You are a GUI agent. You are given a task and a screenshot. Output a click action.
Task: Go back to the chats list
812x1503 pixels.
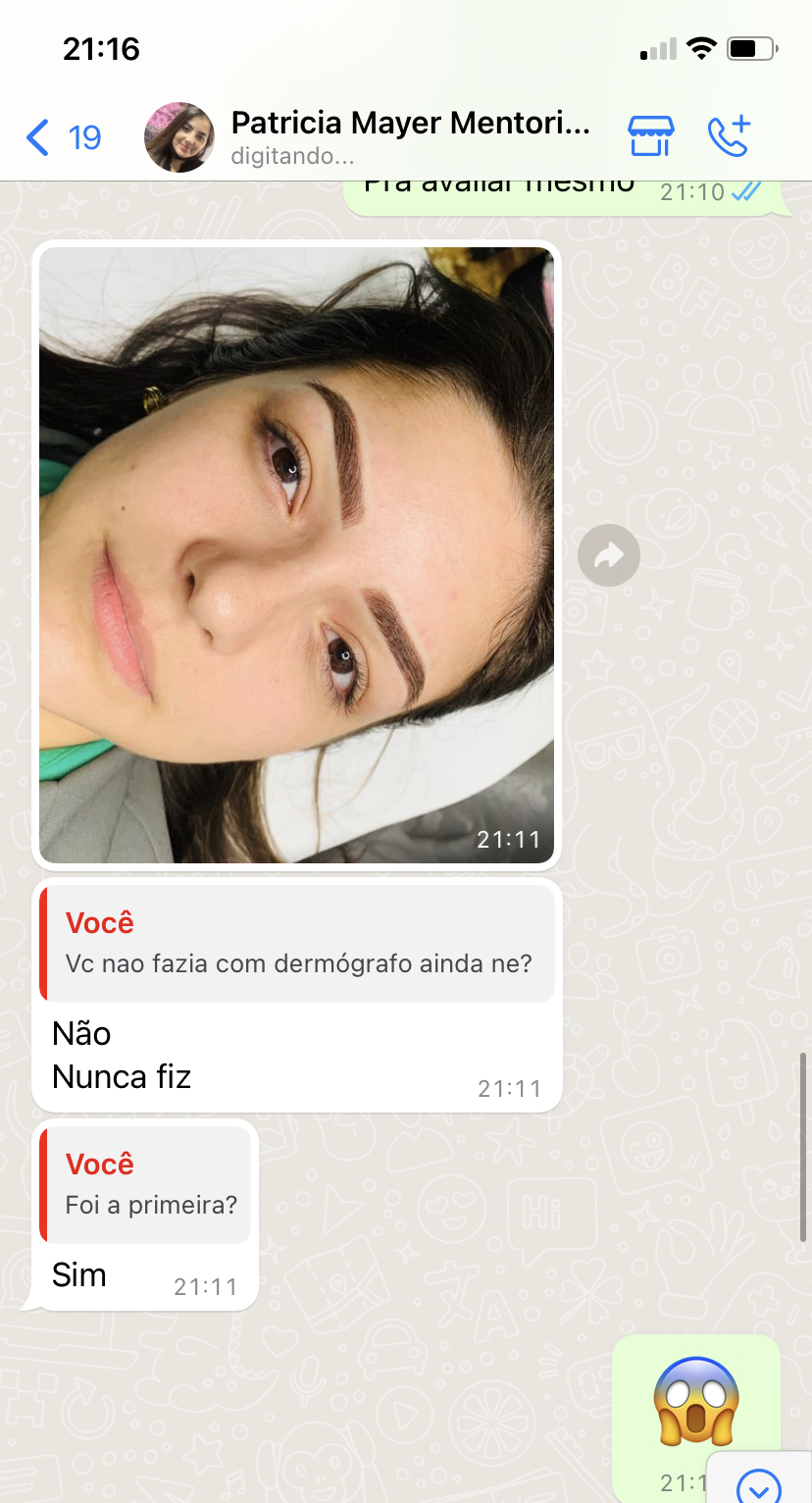point(63,137)
